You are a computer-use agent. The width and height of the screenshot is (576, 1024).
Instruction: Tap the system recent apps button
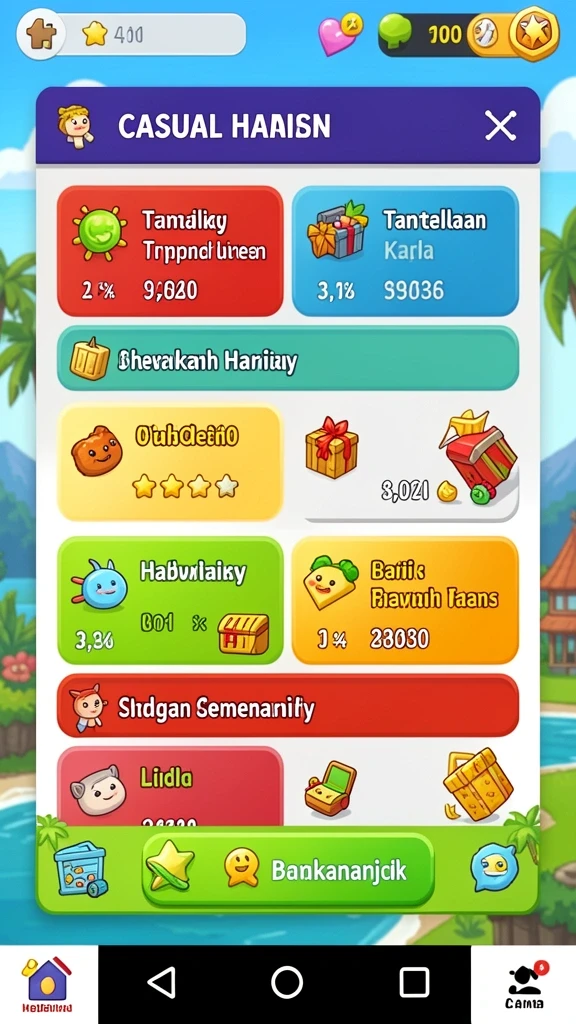pos(414,982)
